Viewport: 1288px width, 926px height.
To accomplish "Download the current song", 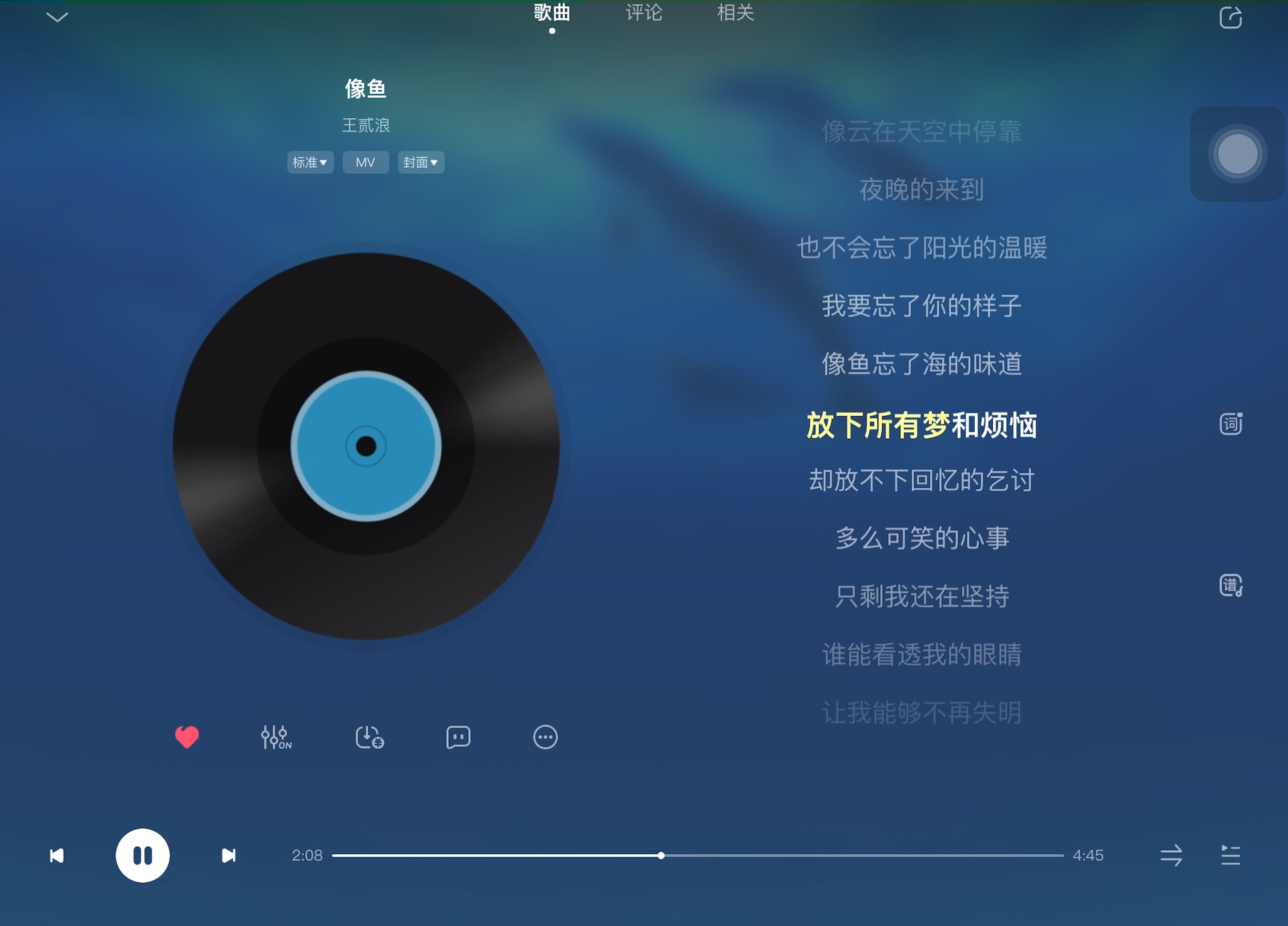I will (369, 737).
